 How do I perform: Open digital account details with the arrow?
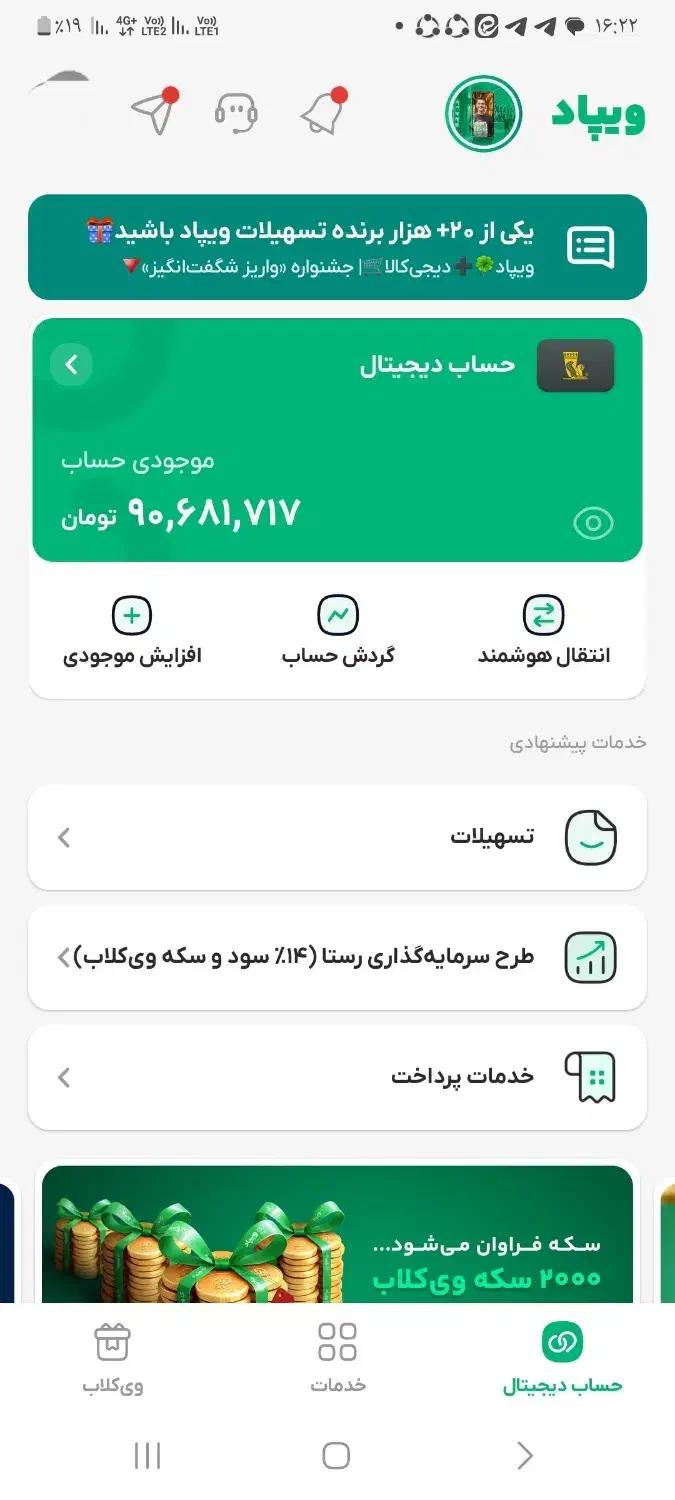click(72, 365)
